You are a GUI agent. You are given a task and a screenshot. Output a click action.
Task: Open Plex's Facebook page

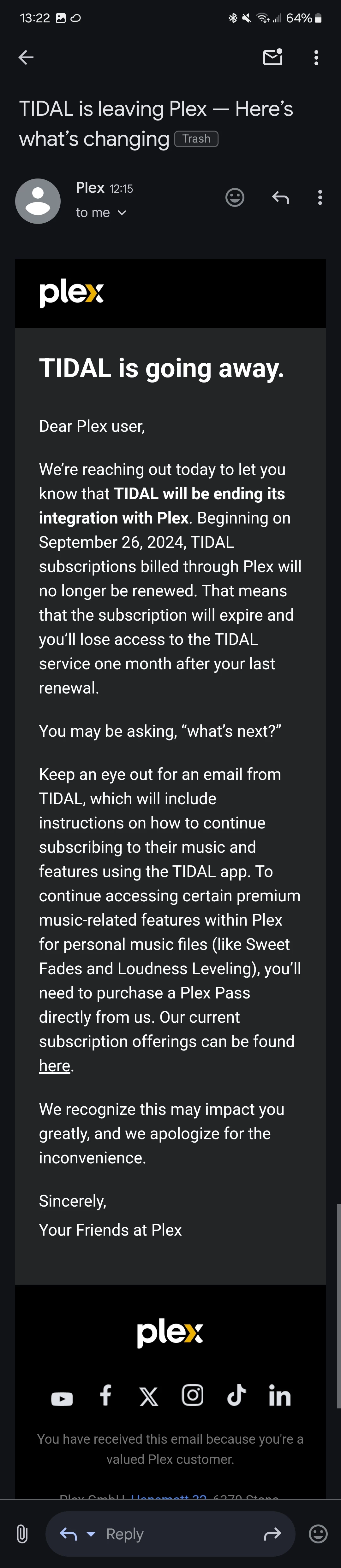click(x=105, y=1395)
